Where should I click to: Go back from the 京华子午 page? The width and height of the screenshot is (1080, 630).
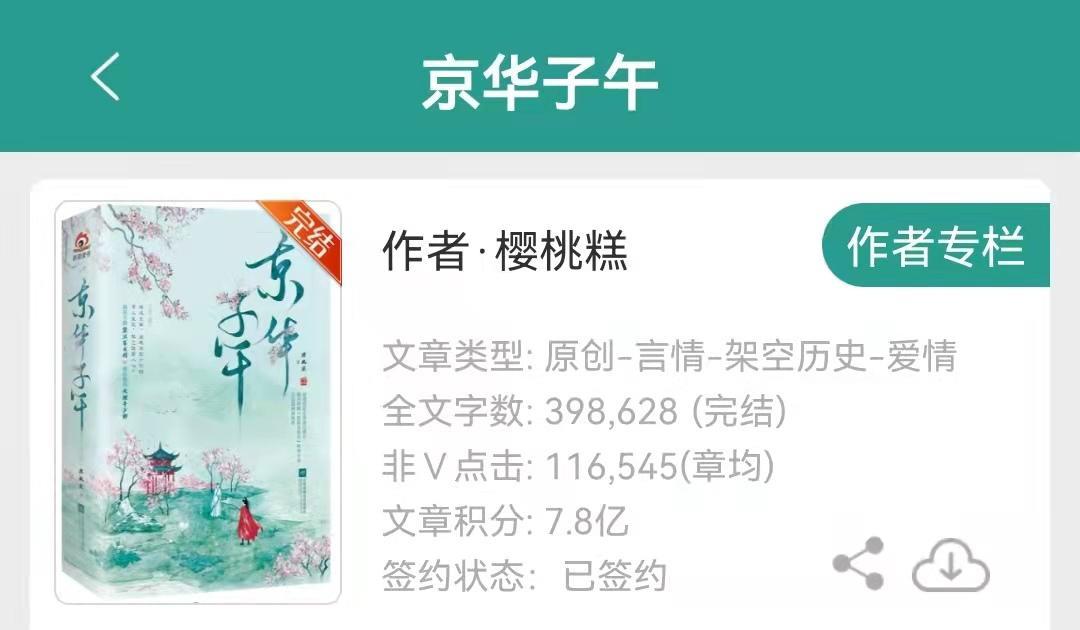click(105, 77)
